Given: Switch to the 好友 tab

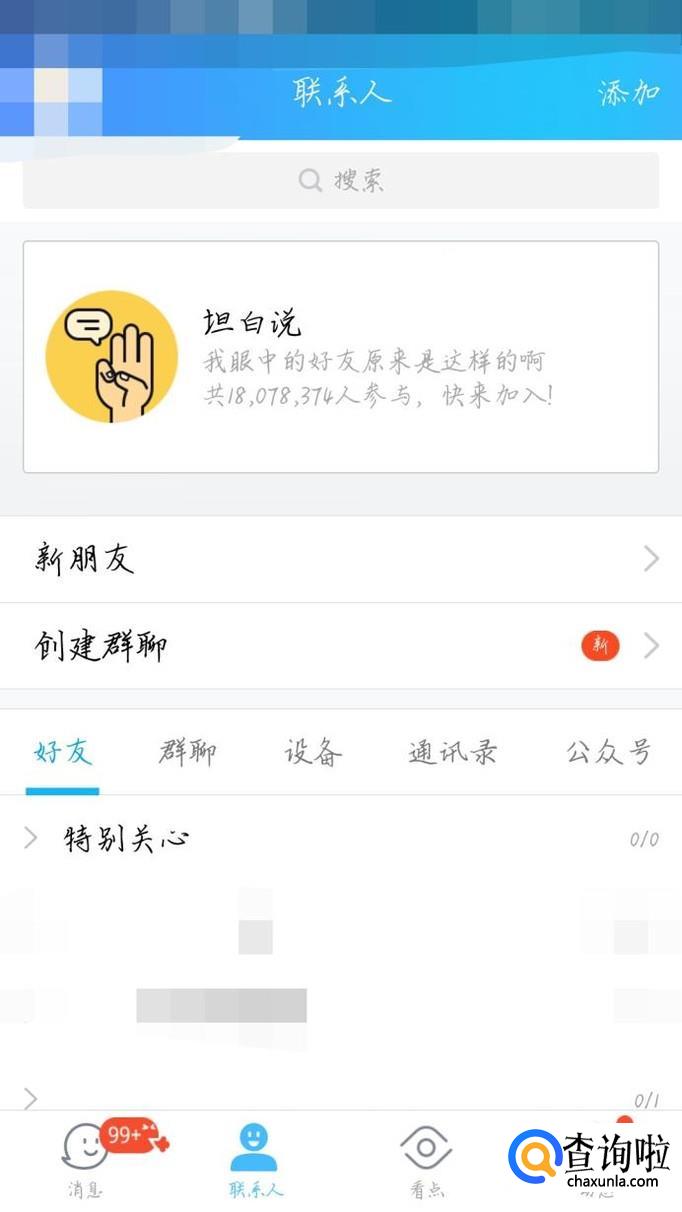Looking at the screenshot, I should click(x=63, y=752).
